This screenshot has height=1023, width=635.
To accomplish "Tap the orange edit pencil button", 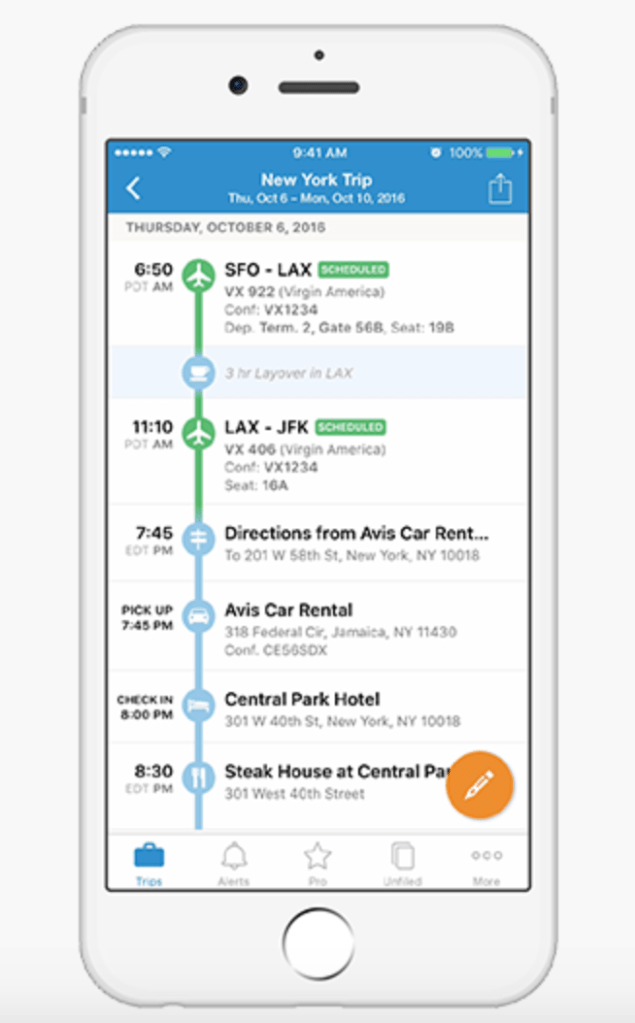I will (479, 786).
